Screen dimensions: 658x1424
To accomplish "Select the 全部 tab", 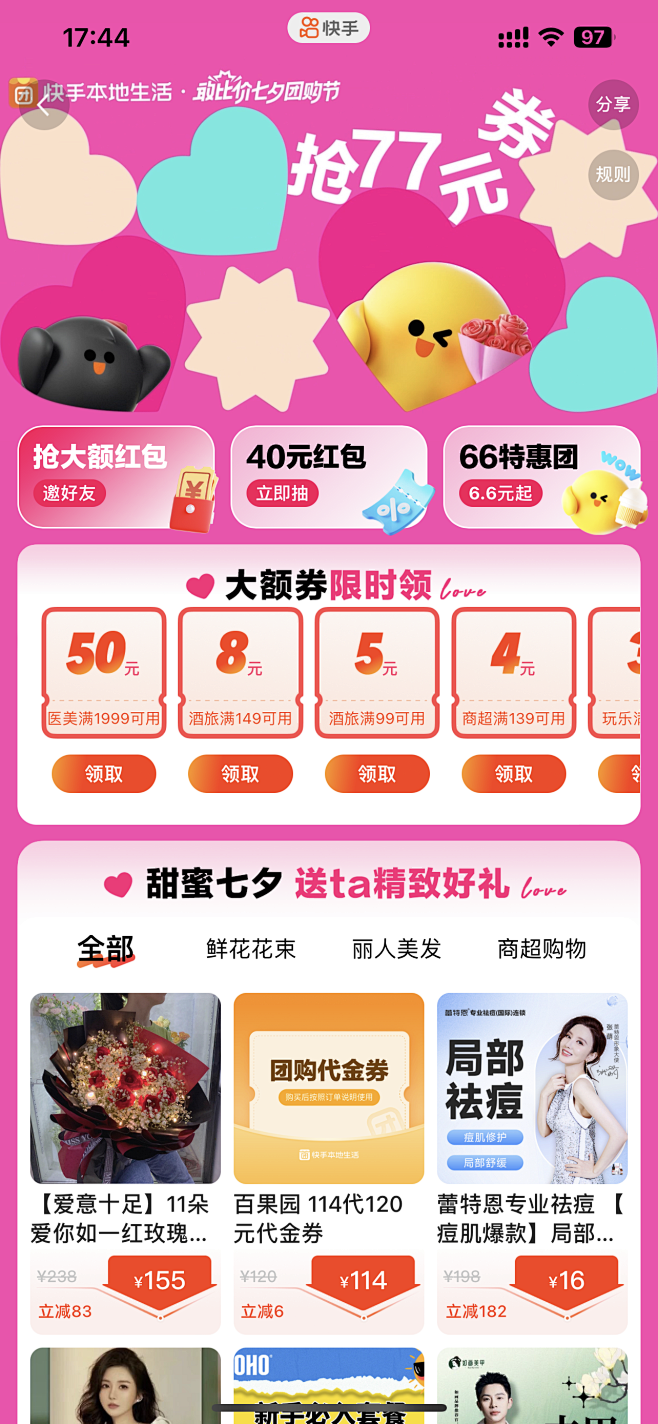I will (x=106, y=949).
